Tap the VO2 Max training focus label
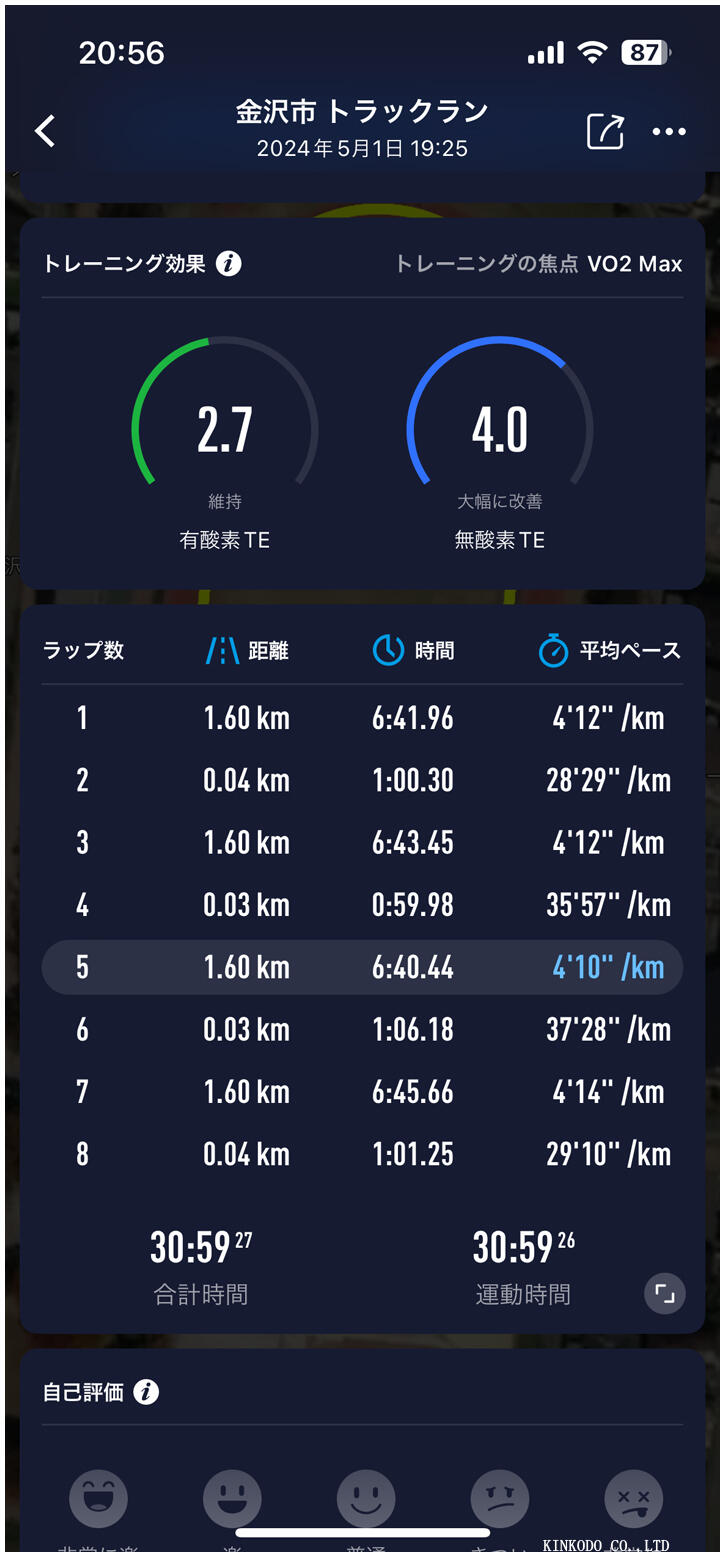725x1558 pixels. point(635,264)
